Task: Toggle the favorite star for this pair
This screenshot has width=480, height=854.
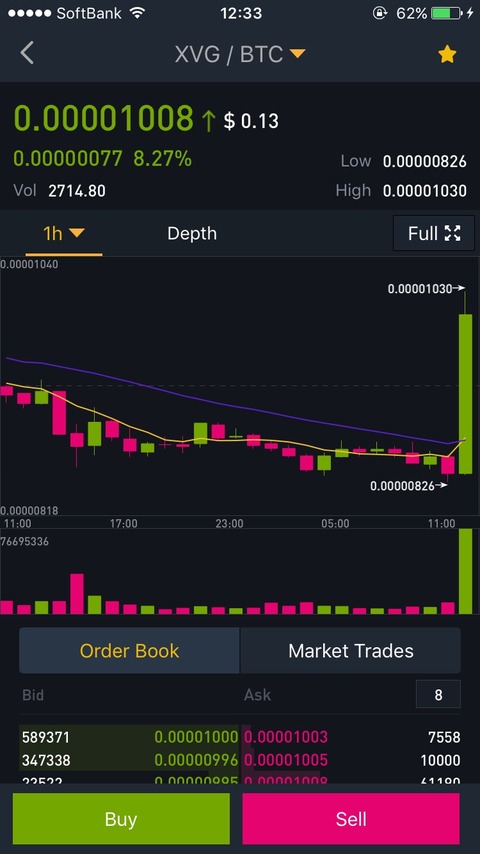Action: click(x=447, y=54)
